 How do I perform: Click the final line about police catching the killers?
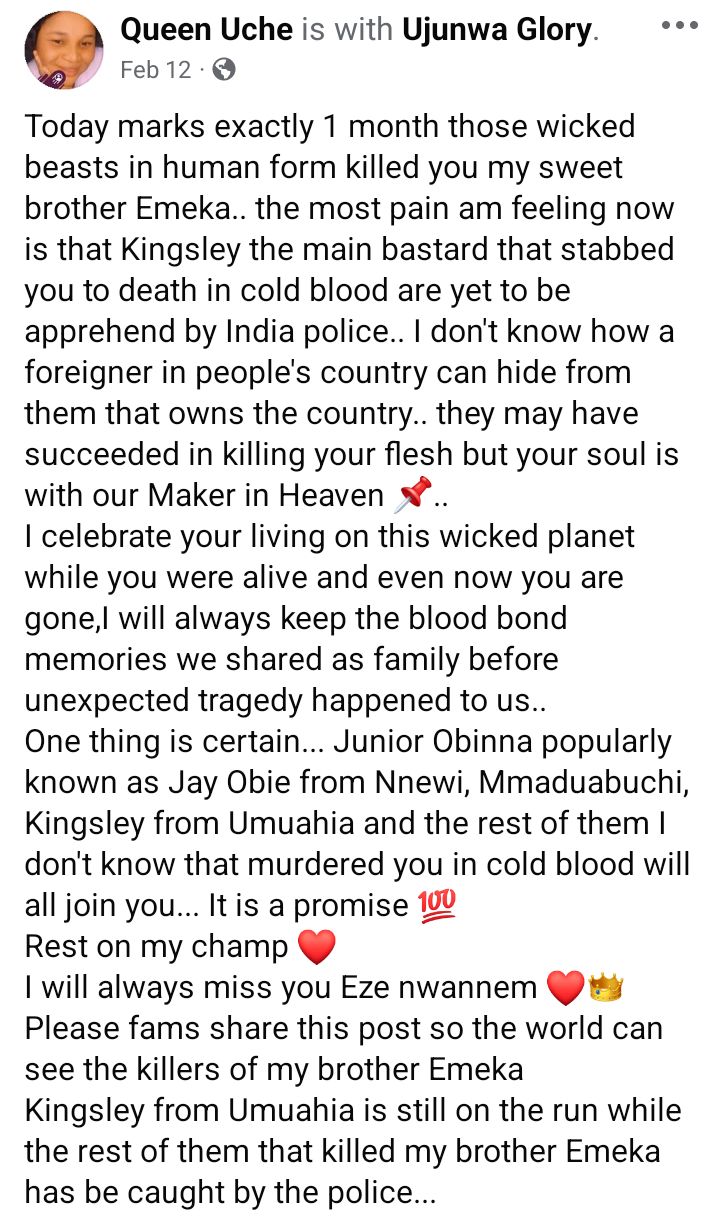(230, 1190)
